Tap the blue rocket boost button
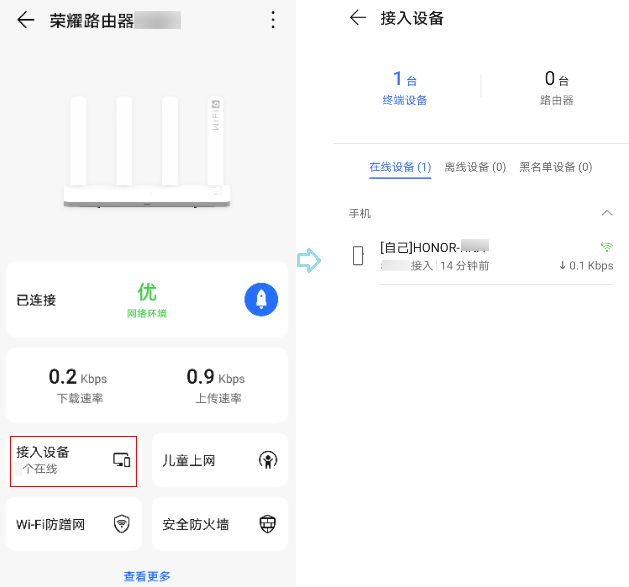The width and height of the screenshot is (629, 587). pyautogui.click(x=261, y=299)
